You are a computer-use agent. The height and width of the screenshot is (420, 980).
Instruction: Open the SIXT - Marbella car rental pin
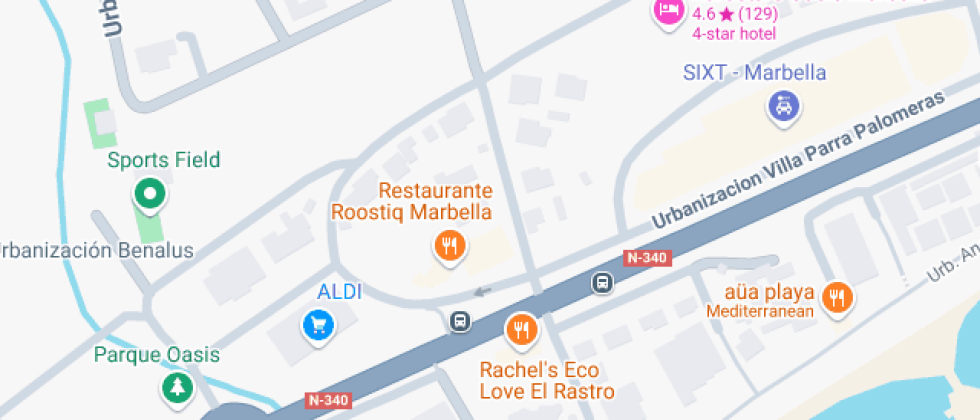(x=783, y=104)
